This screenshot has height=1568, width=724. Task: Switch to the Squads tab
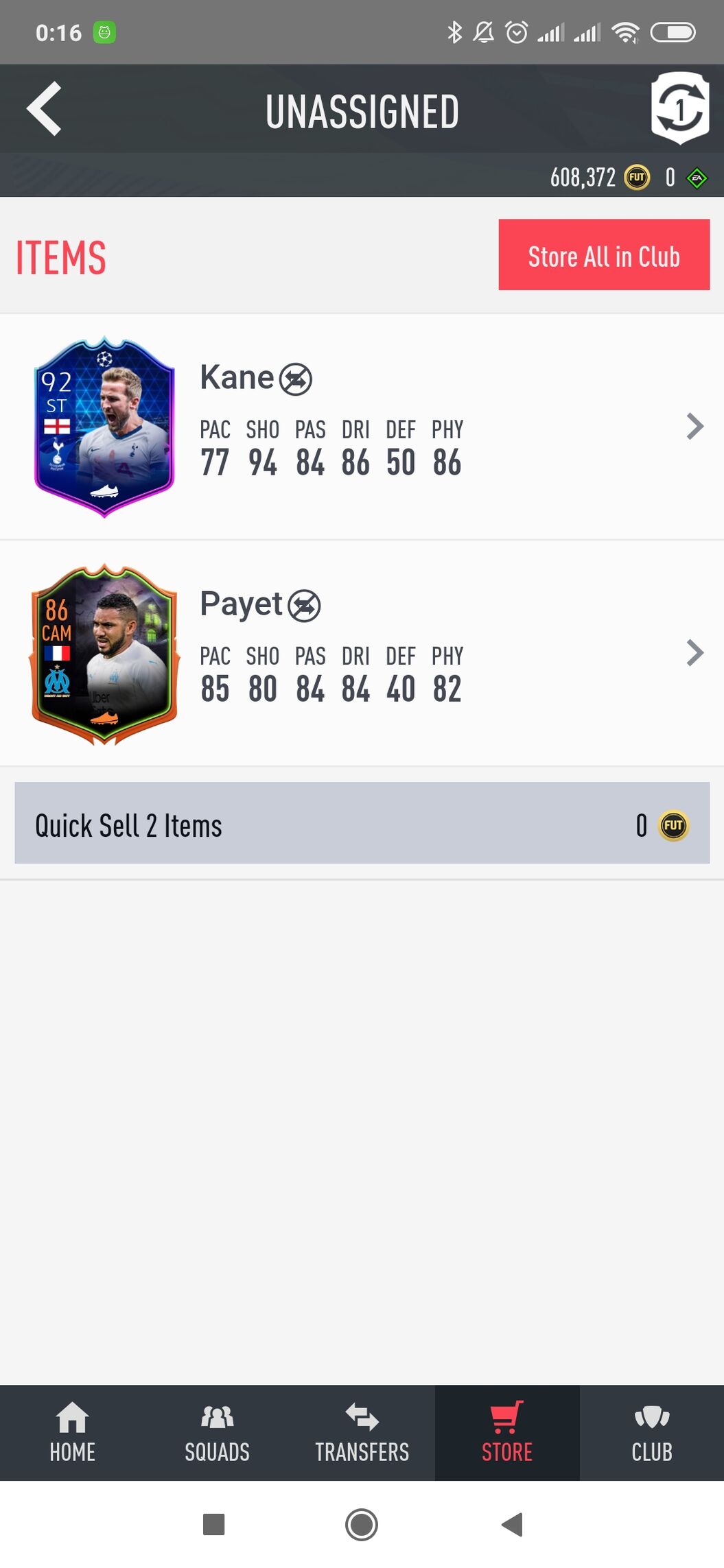point(217,1432)
